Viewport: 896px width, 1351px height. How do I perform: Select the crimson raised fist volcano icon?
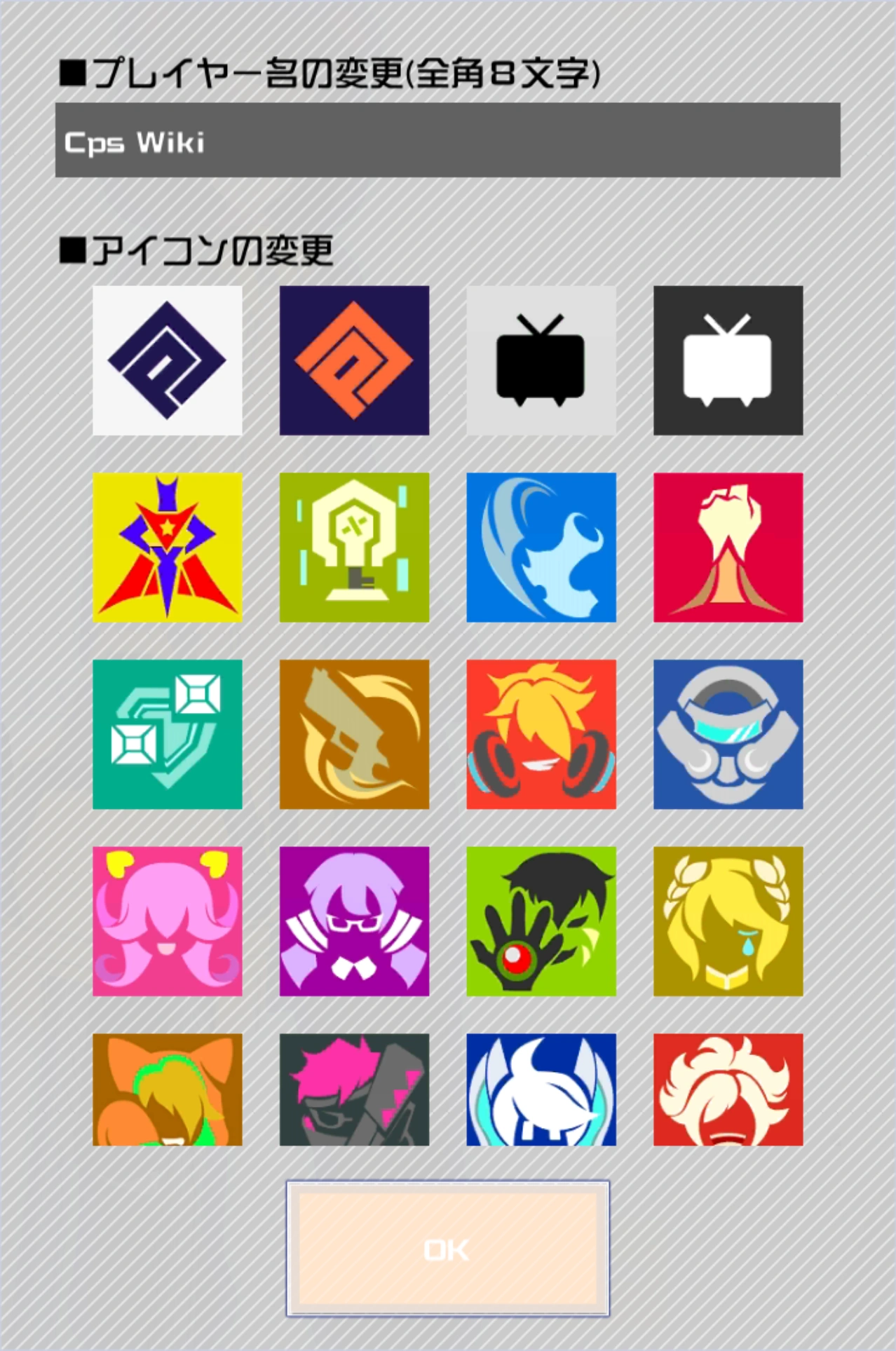[728, 548]
